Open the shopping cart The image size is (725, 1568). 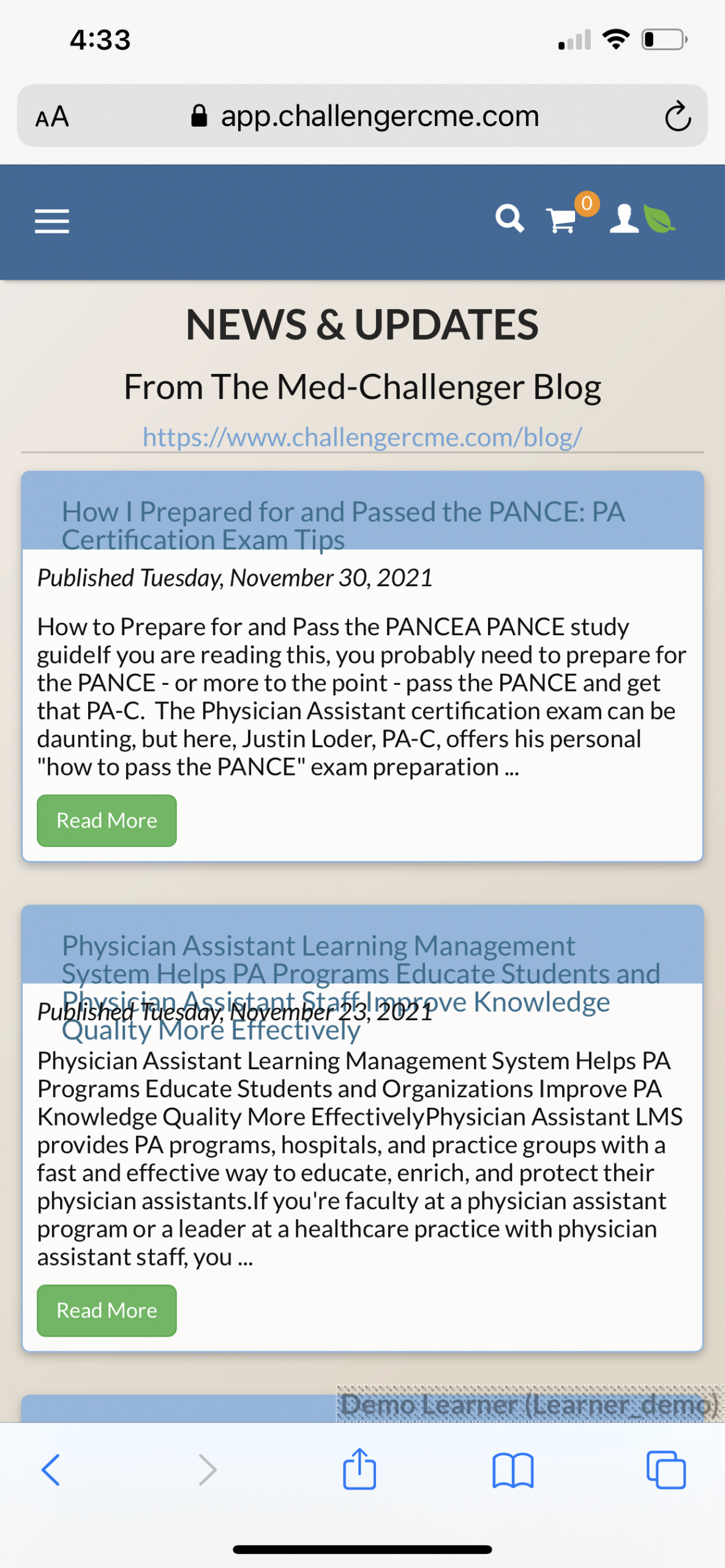click(562, 220)
